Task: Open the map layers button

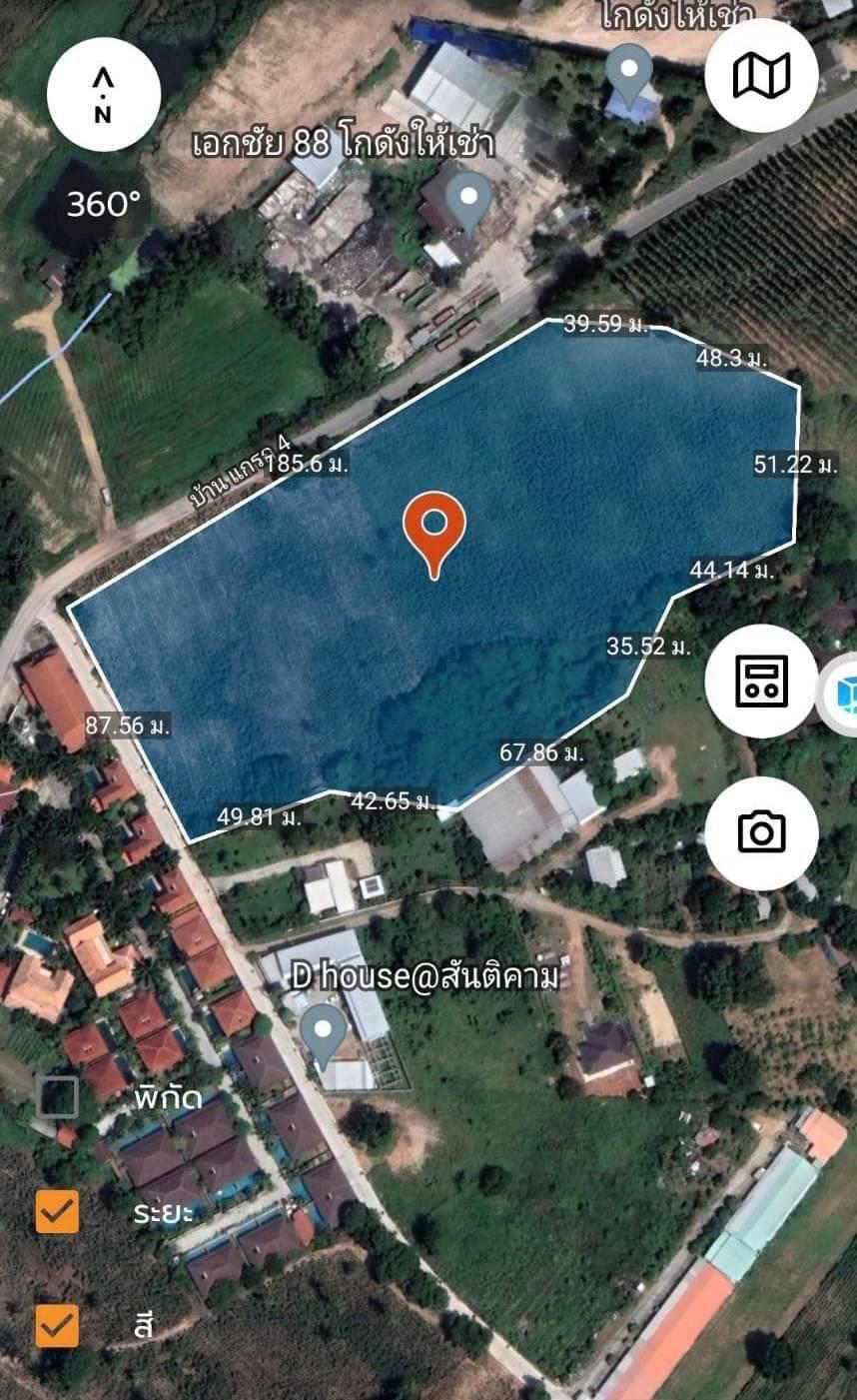Action: tap(761, 75)
